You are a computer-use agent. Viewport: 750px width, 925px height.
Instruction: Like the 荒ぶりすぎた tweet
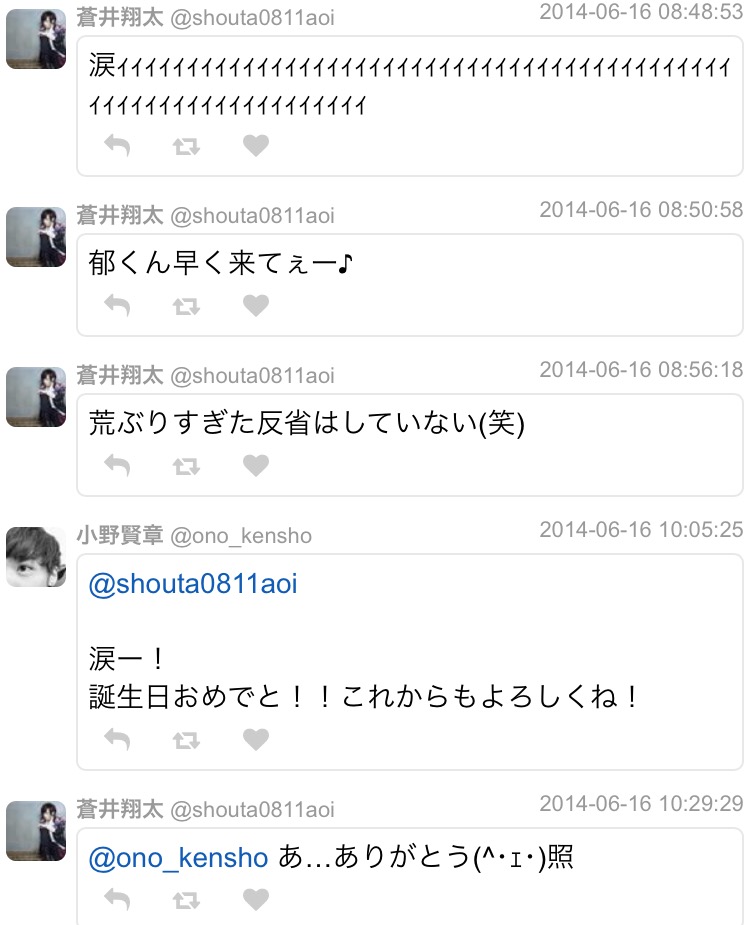click(256, 466)
